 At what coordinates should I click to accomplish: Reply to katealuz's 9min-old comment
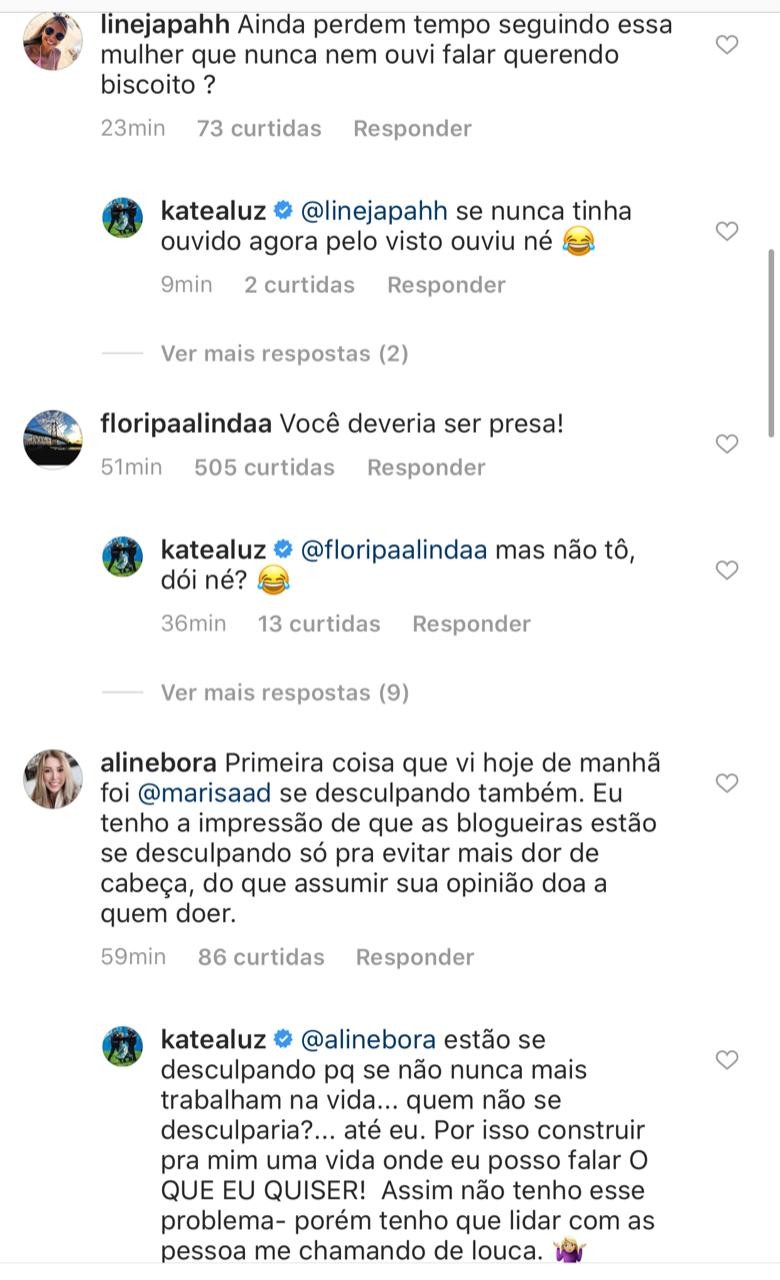[446, 285]
